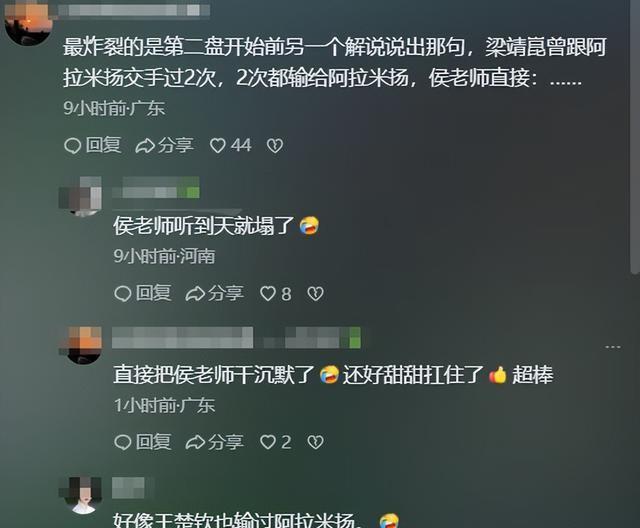
Task: Share the 侯老师听到天就塌了 comment
Action: pos(214,293)
